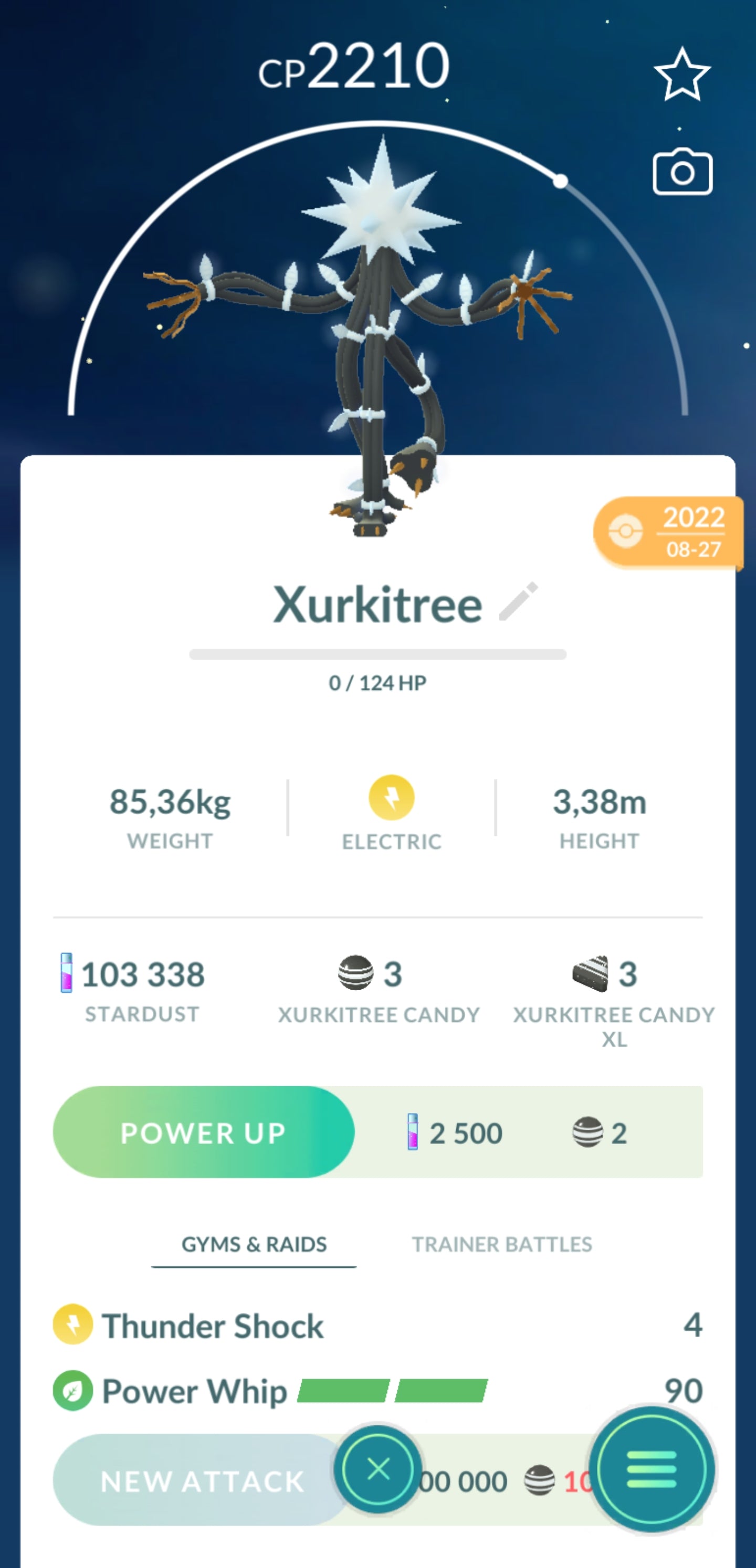Edit Xurkitree's nickname with the pencil

[518, 602]
